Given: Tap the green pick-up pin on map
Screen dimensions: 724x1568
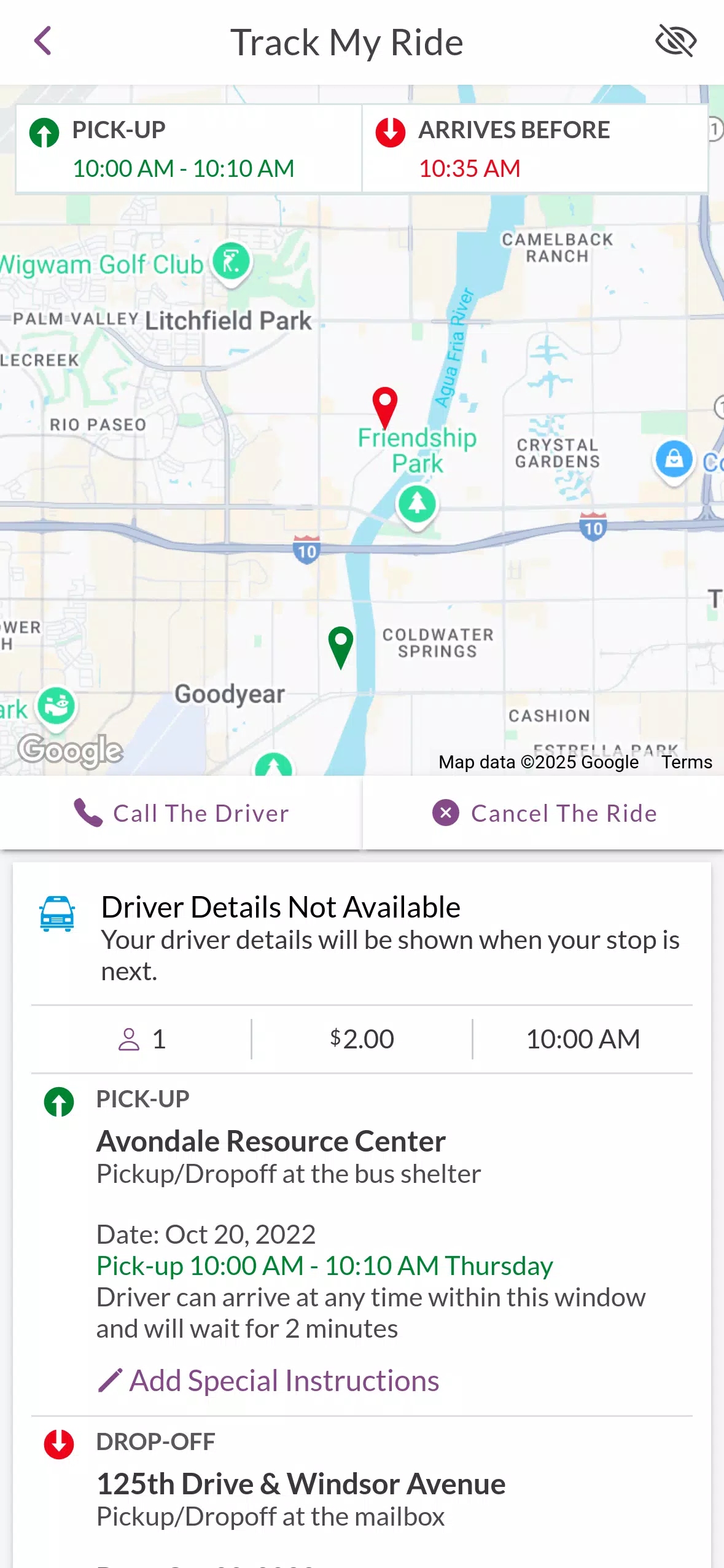Looking at the screenshot, I should pos(341,648).
